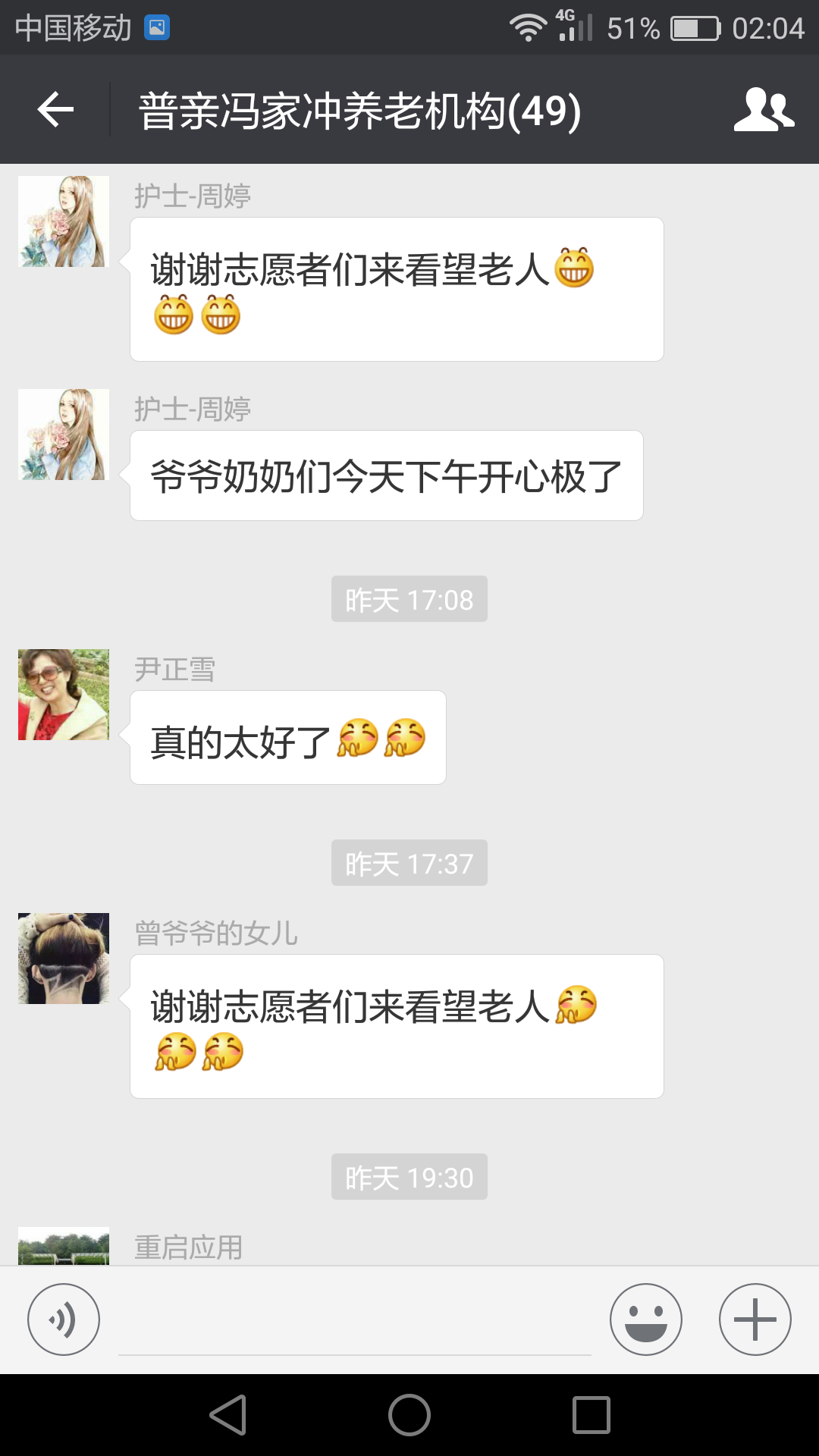819x1456 pixels.
Task: Open the system recent apps button
Action: [x=591, y=1415]
